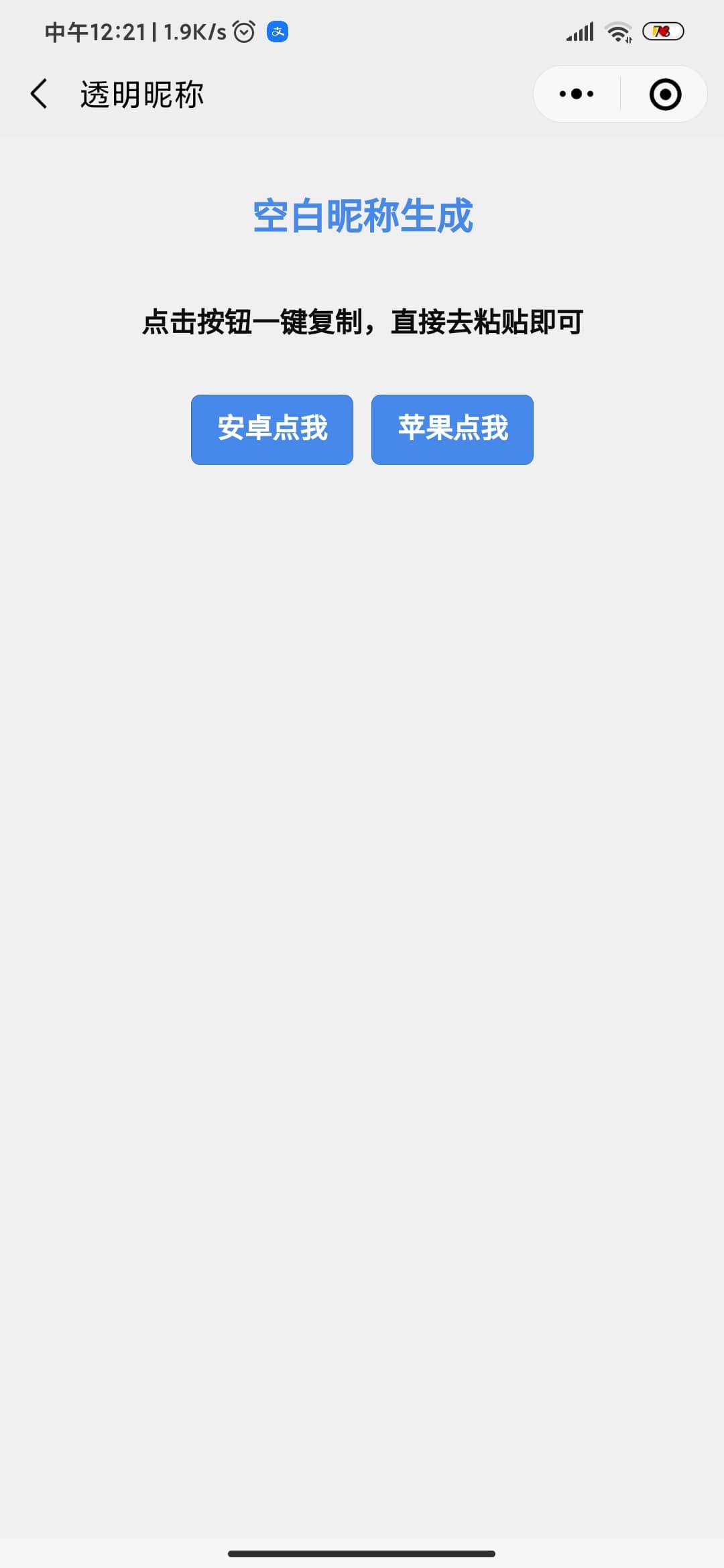Go back from 透明昵称 page
The width and height of the screenshot is (724, 1568).
(39, 94)
